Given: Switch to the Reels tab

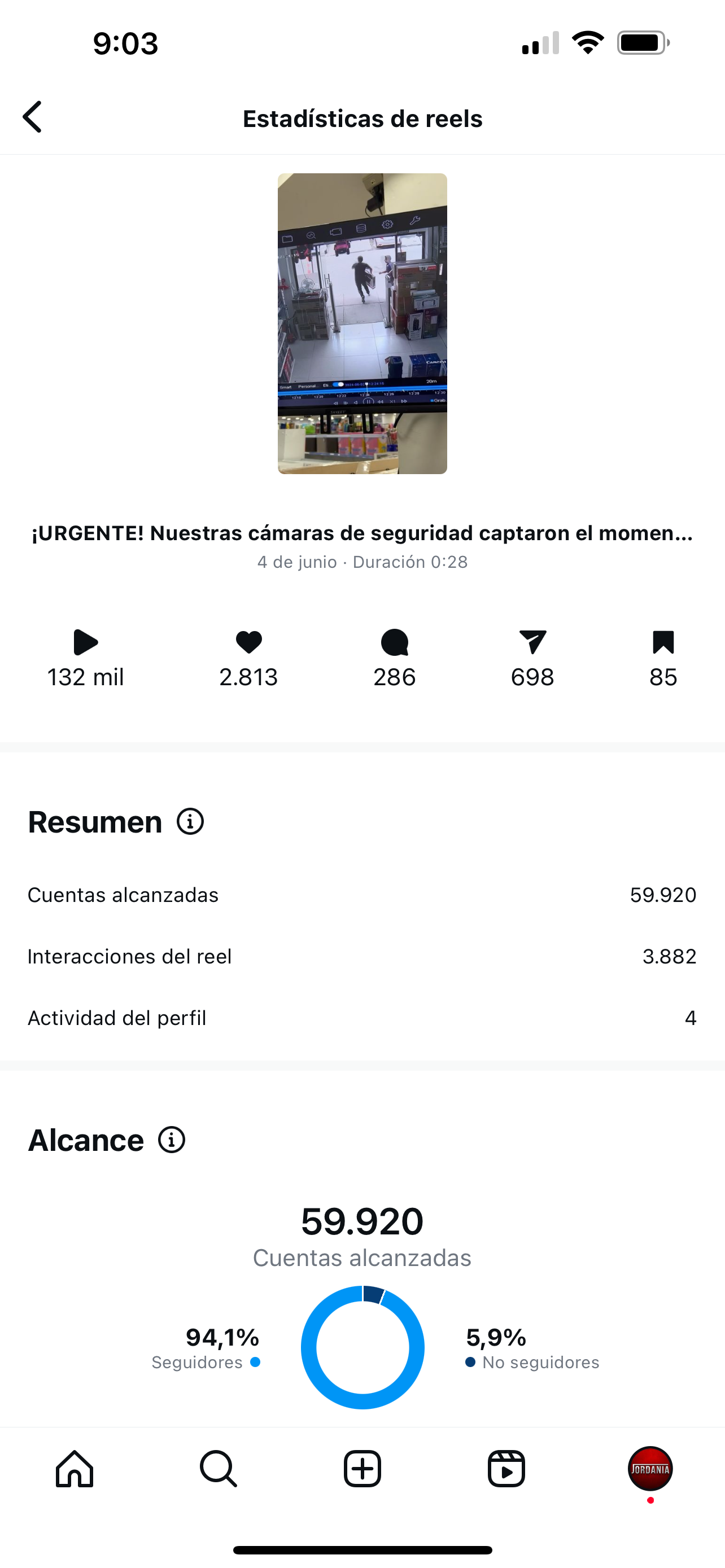Looking at the screenshot, I should 506,1469.
